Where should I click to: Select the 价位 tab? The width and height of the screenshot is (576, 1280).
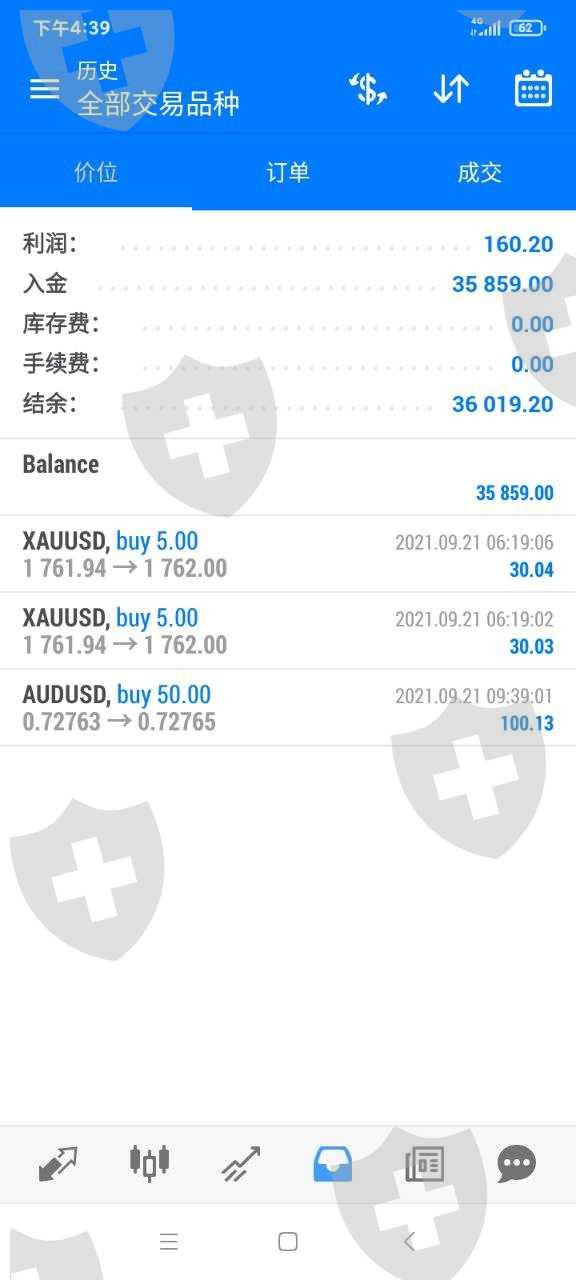click(96, 172)
